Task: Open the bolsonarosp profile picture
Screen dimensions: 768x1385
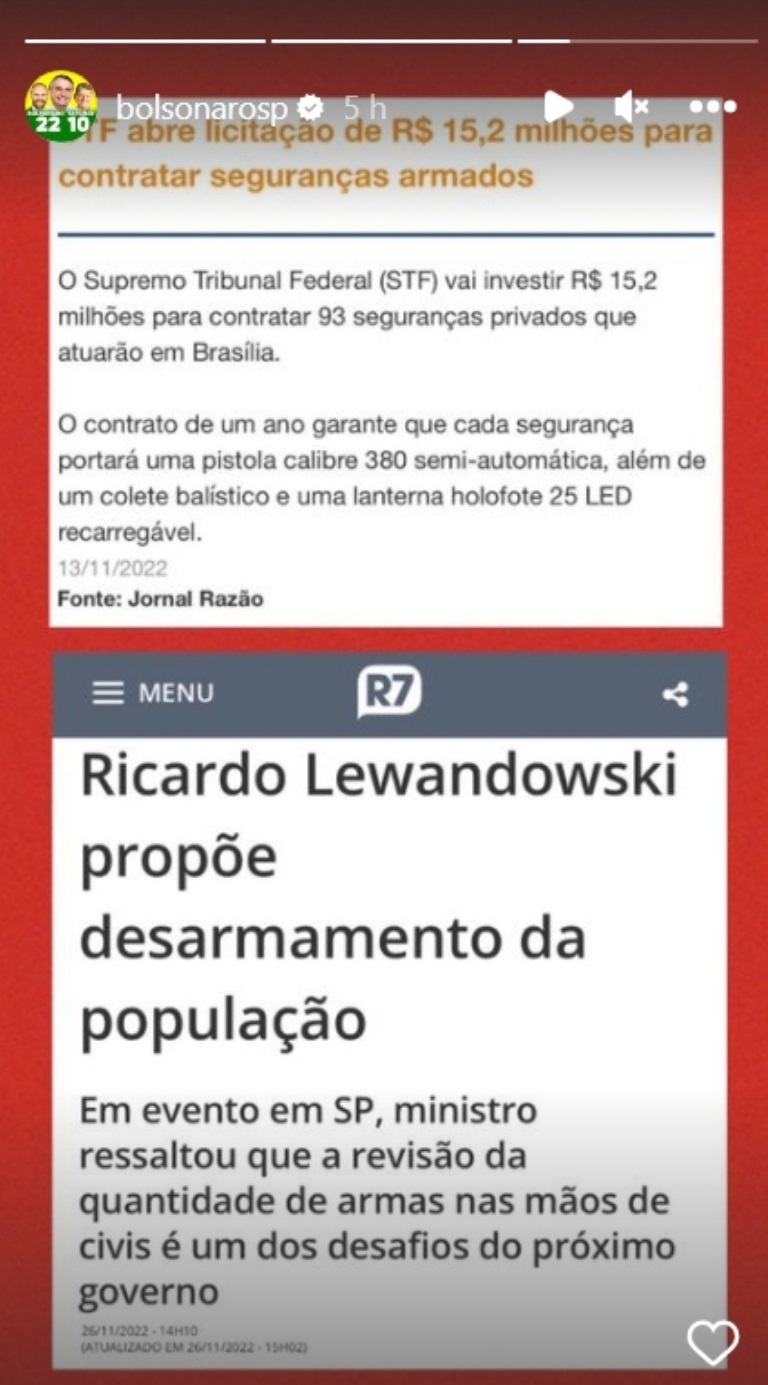Action: click(61, 106)
